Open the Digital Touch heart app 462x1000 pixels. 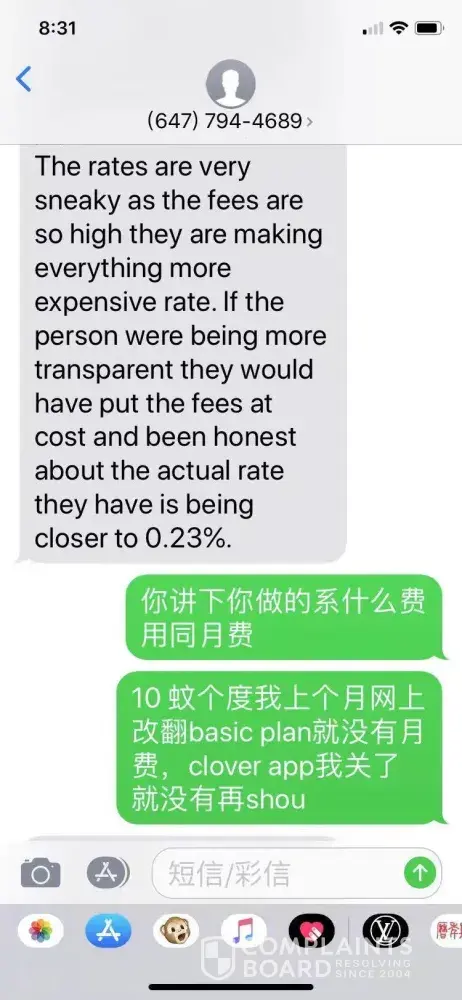point(311,931)
